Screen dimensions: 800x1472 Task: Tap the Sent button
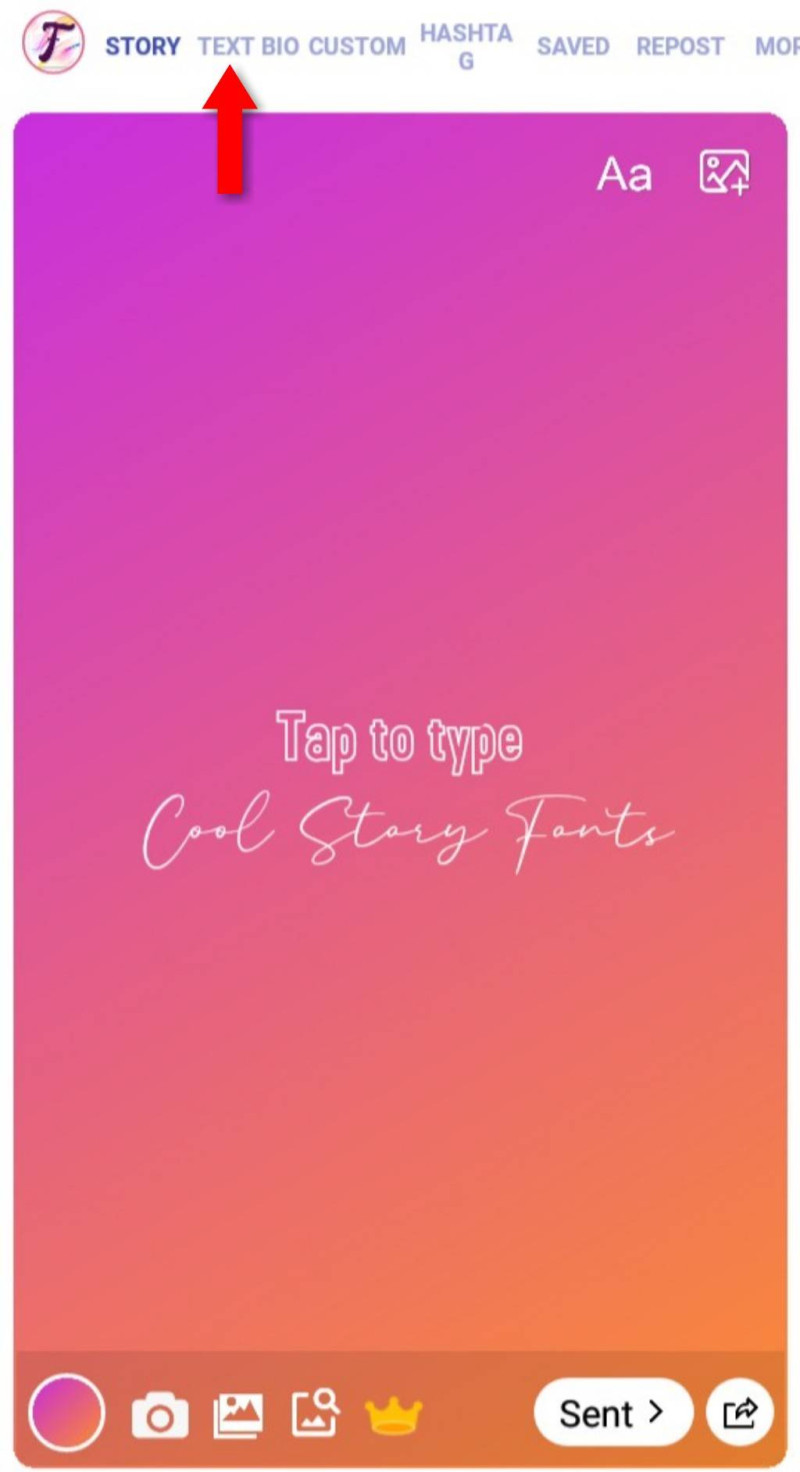coord(612,1413)
